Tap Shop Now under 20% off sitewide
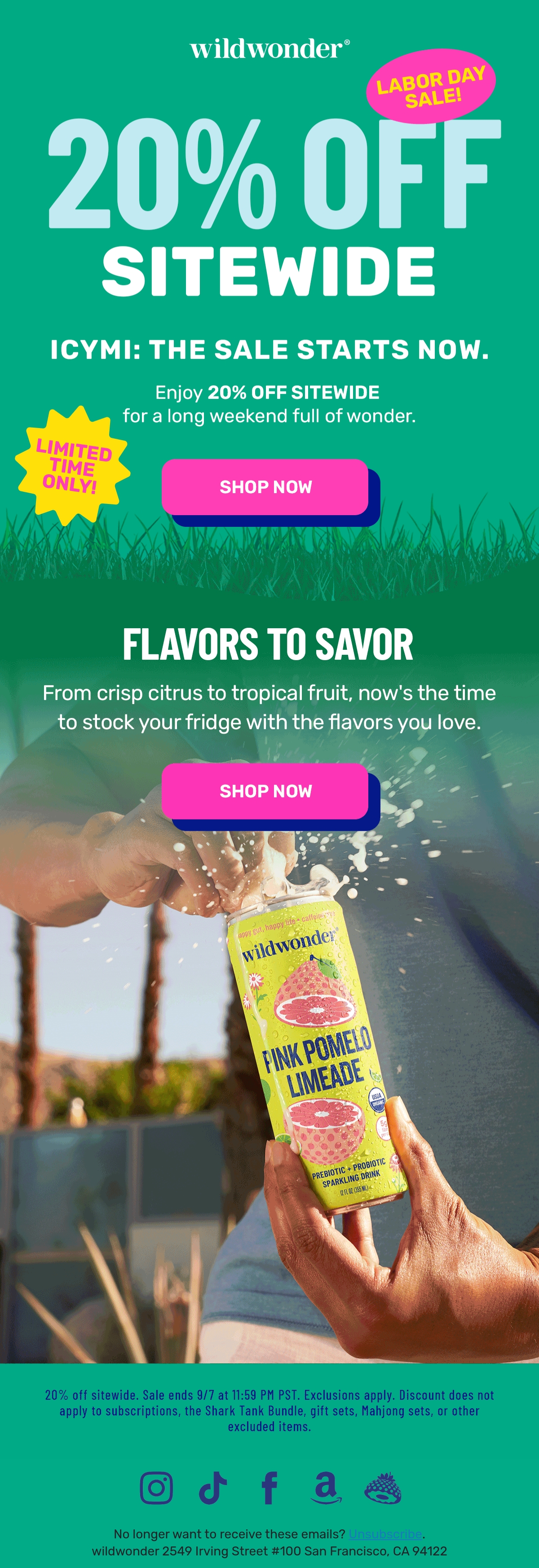Image resolution: width=539 pixels, height=1568 pixels. [265, 487]
